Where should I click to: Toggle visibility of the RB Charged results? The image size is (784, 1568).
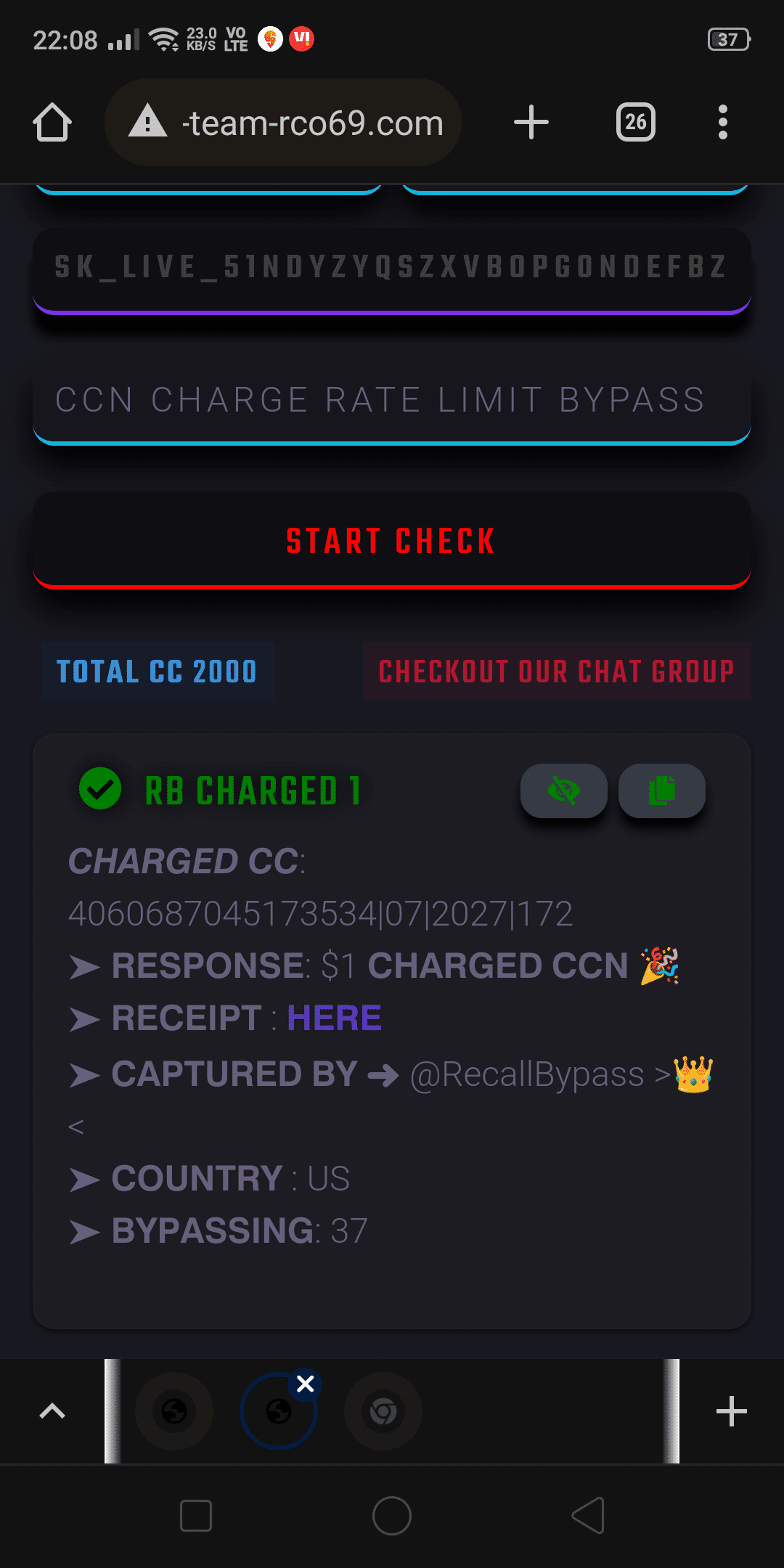tap(564, 790)
